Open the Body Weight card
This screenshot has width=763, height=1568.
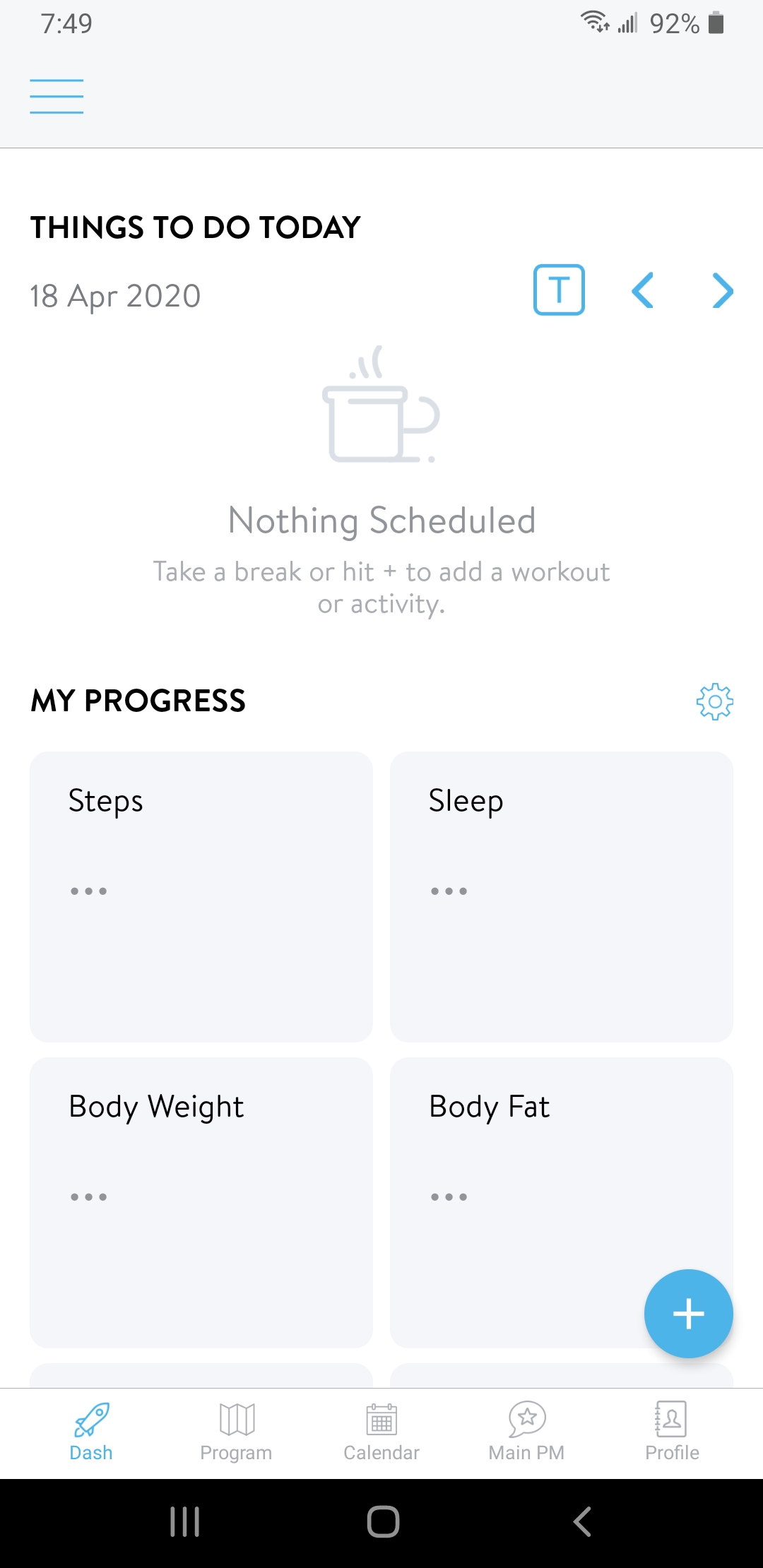point(201,1202)
